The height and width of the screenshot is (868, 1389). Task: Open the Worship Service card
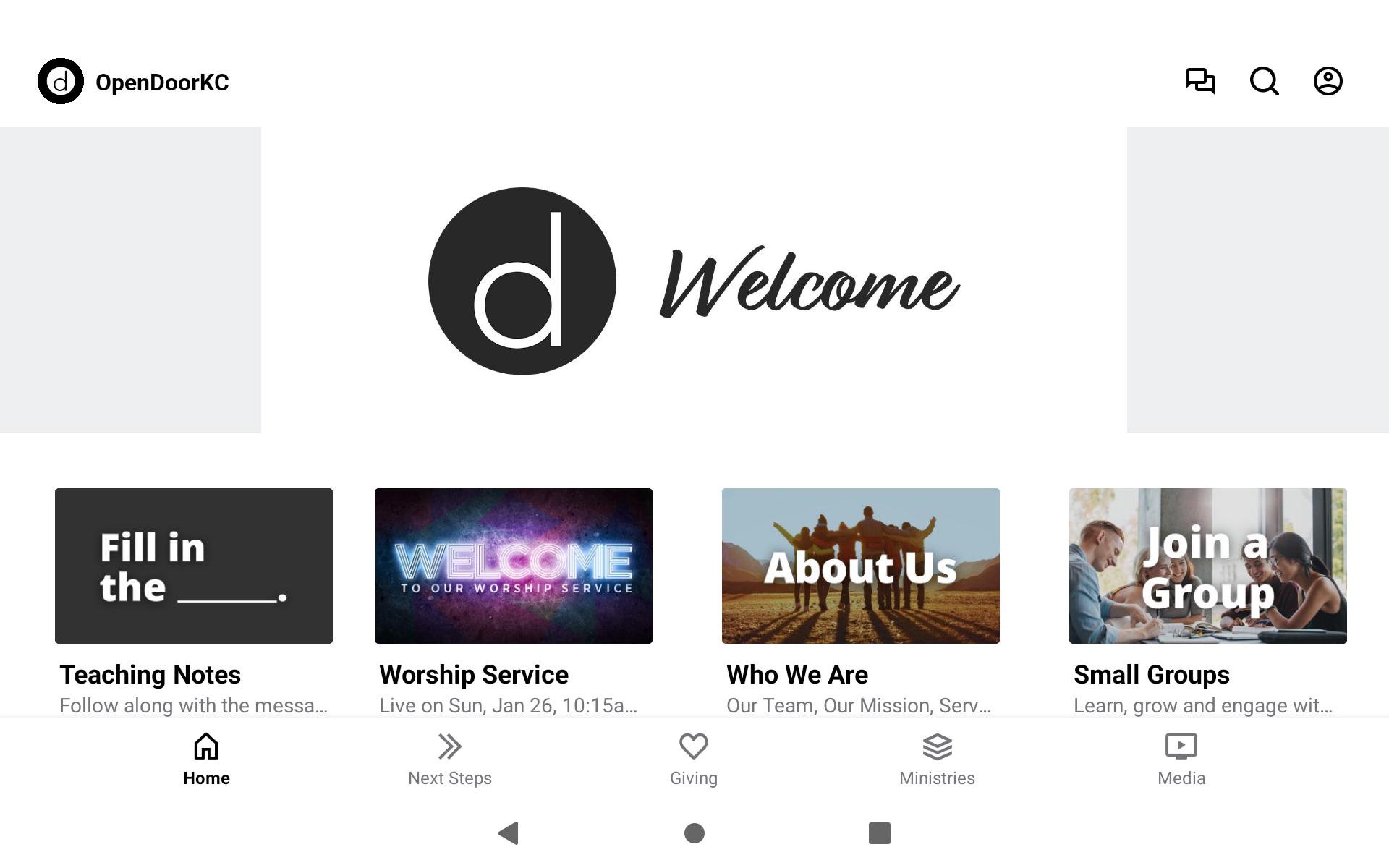tap(514, 566)
